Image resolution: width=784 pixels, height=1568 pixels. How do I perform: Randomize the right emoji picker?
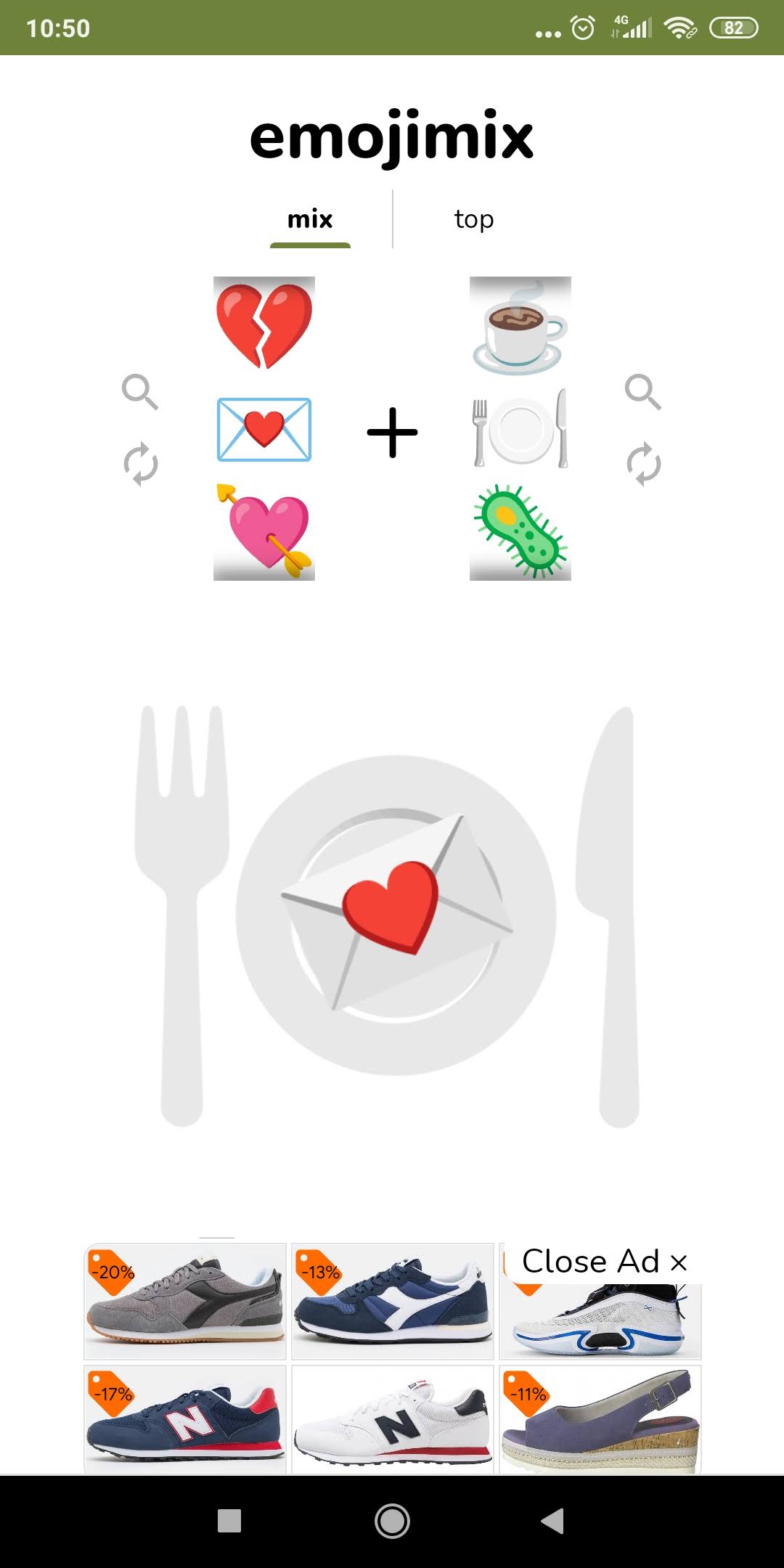pos(643,464)
